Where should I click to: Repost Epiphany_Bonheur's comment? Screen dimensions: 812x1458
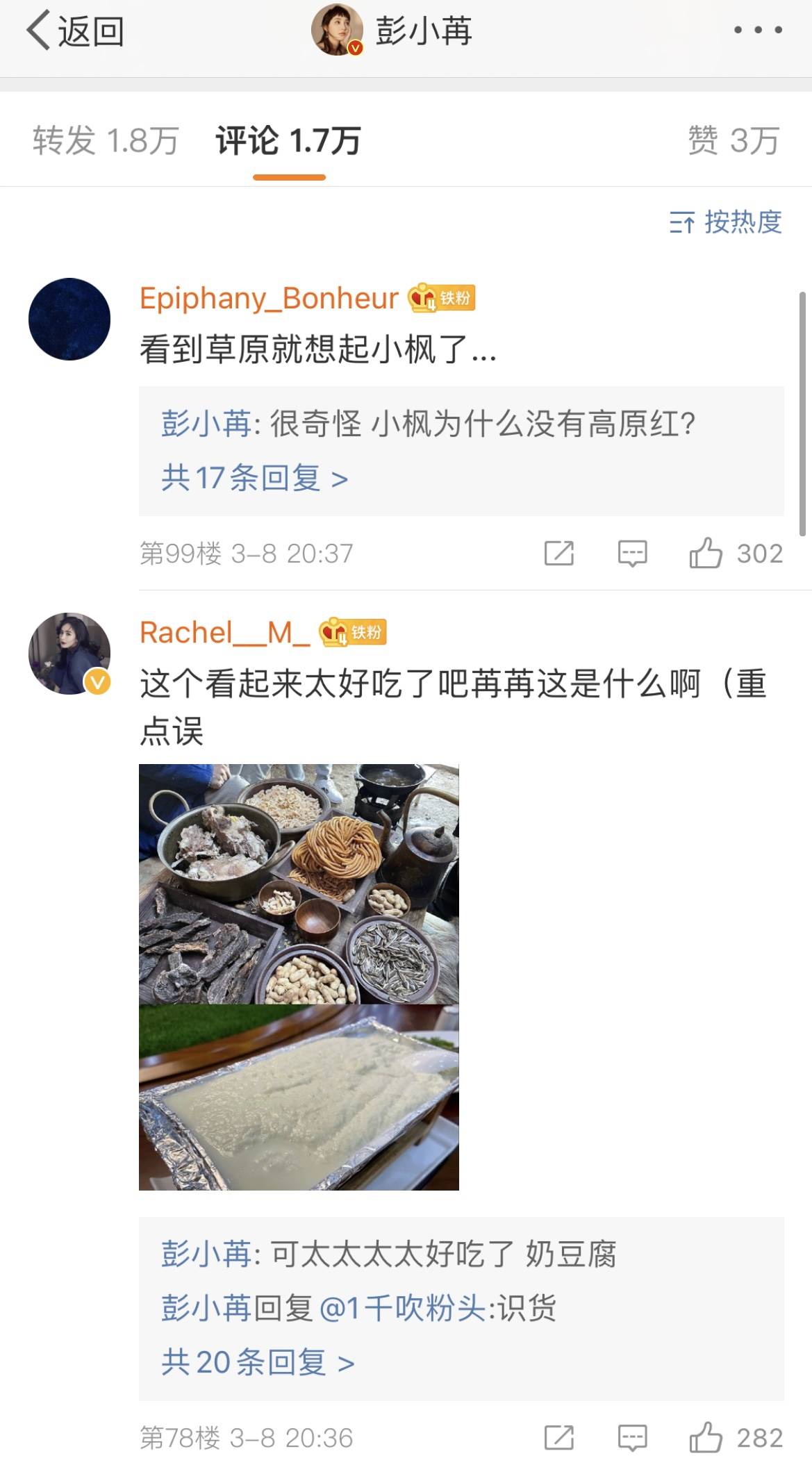(x=559, y=554)
